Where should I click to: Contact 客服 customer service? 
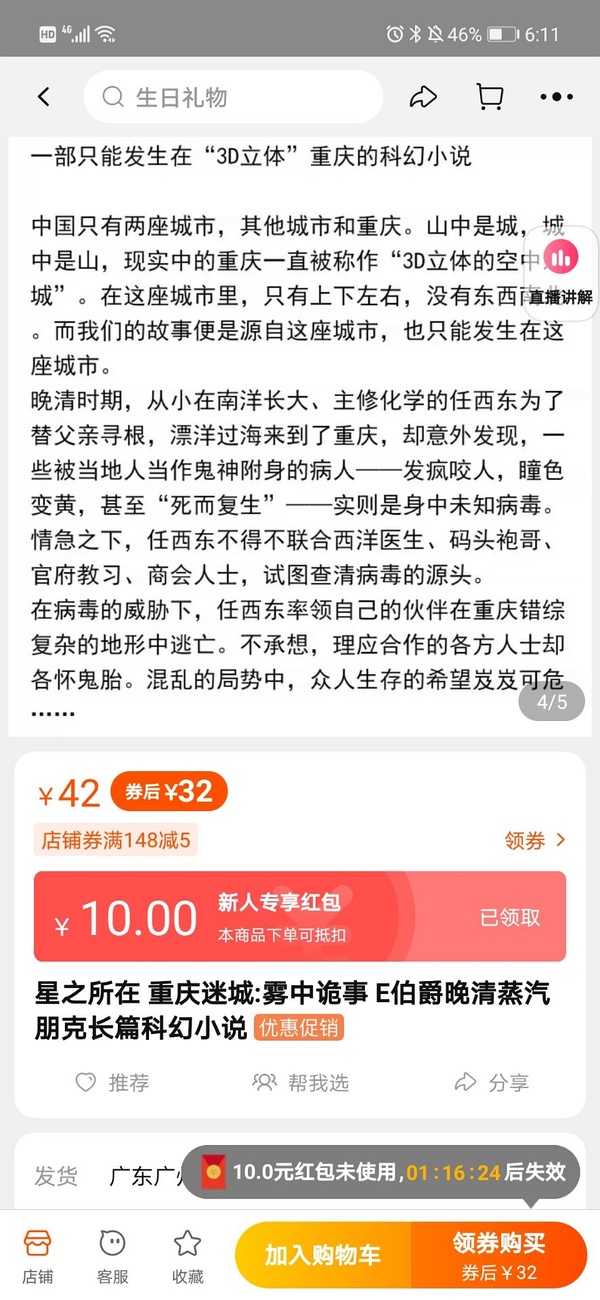[112, 1255]
